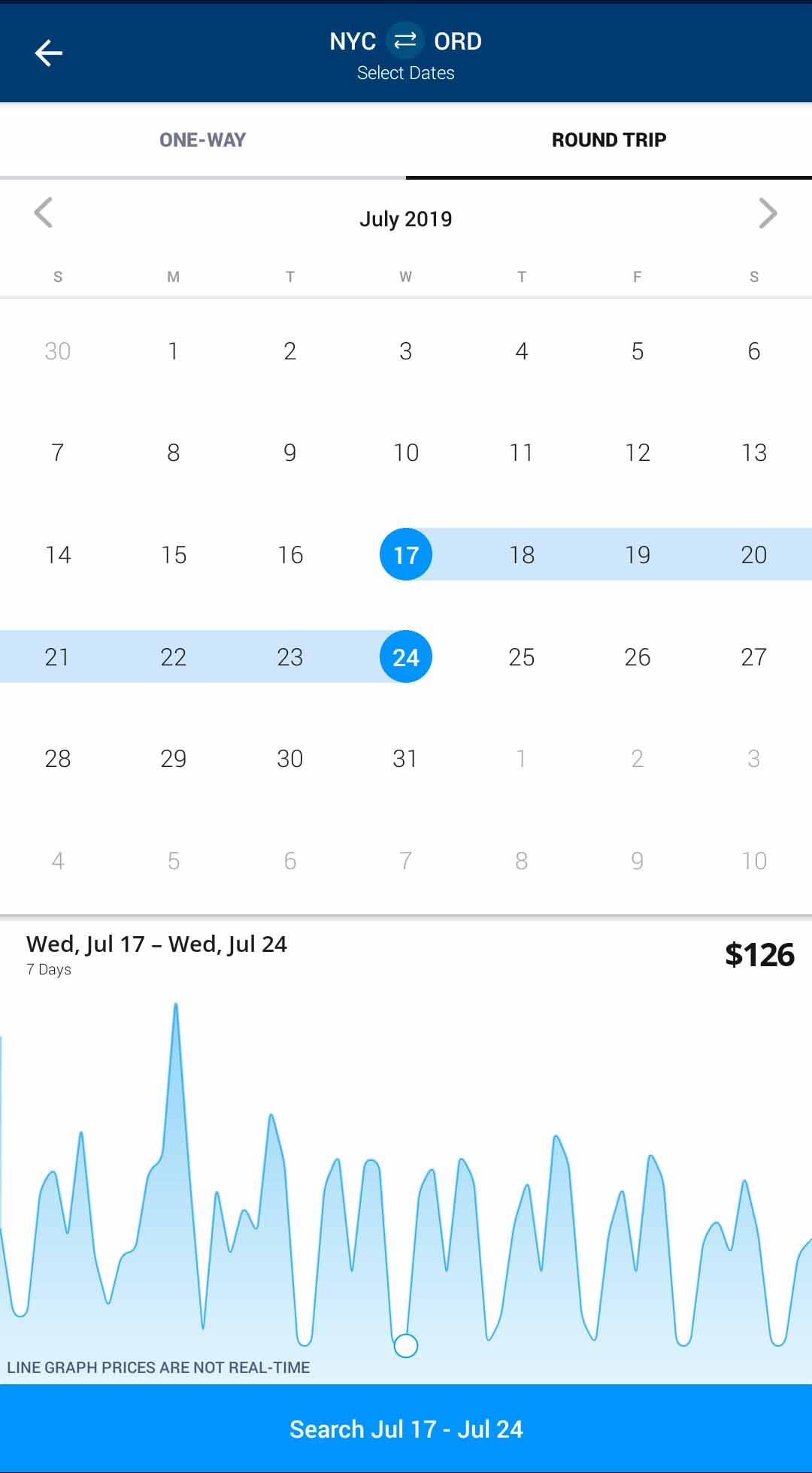
Task: Choose July 31 on the calendar
Action: click(x=405, y=759)
